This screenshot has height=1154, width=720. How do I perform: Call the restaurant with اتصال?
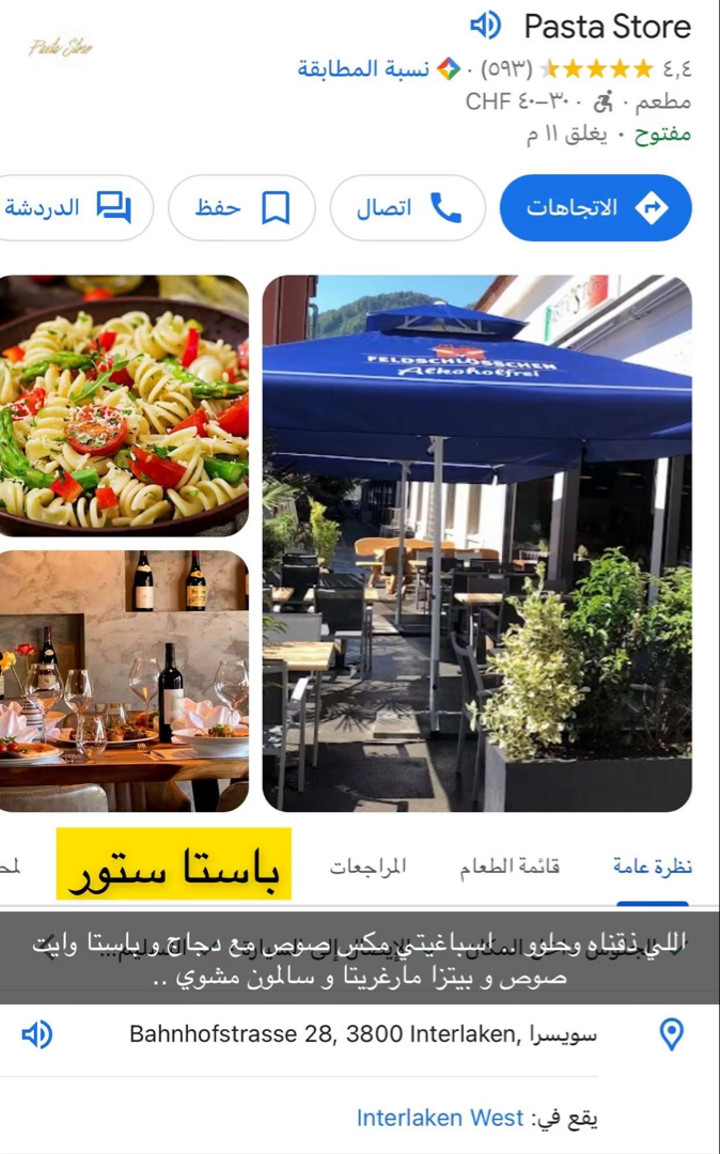tap(408, 208)
